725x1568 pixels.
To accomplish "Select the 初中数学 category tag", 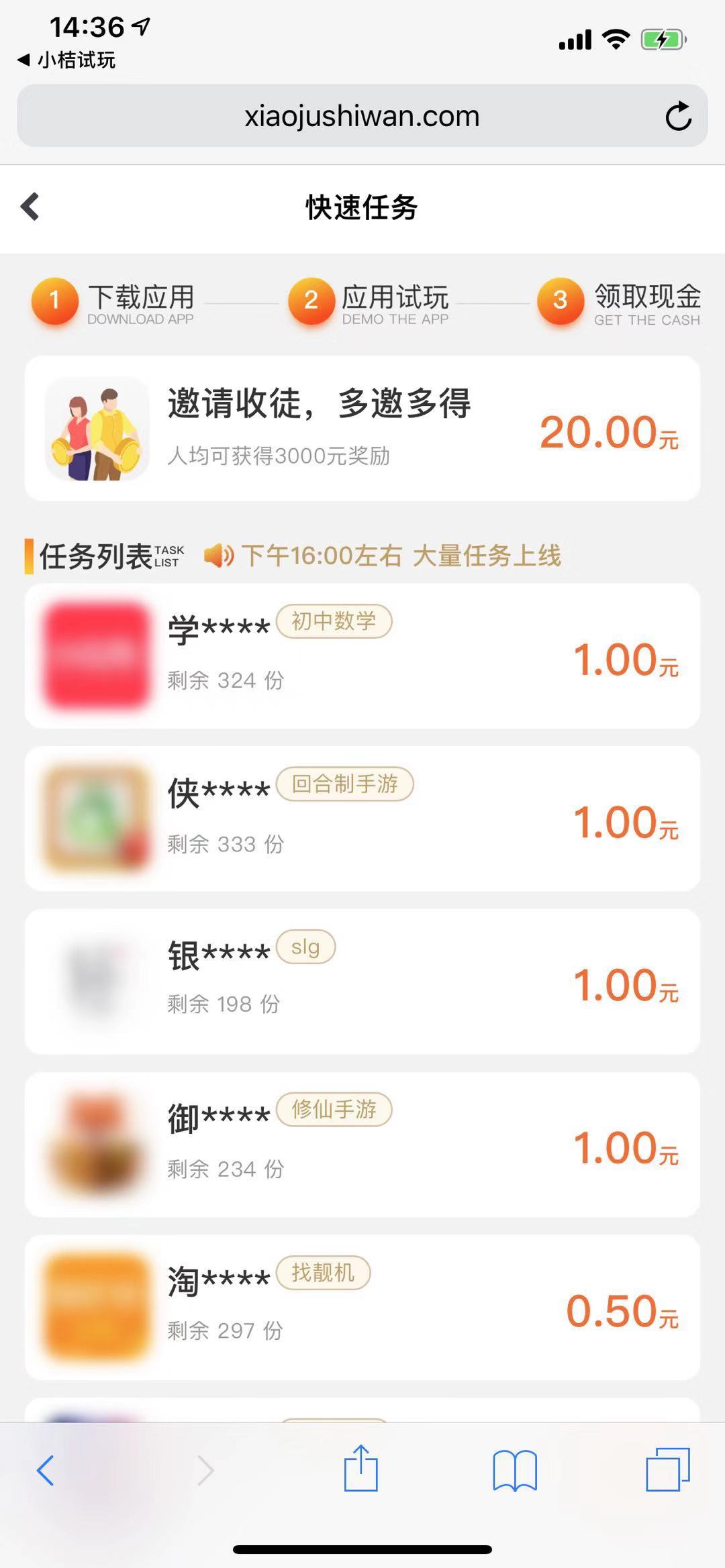I will tap(334, 621).
